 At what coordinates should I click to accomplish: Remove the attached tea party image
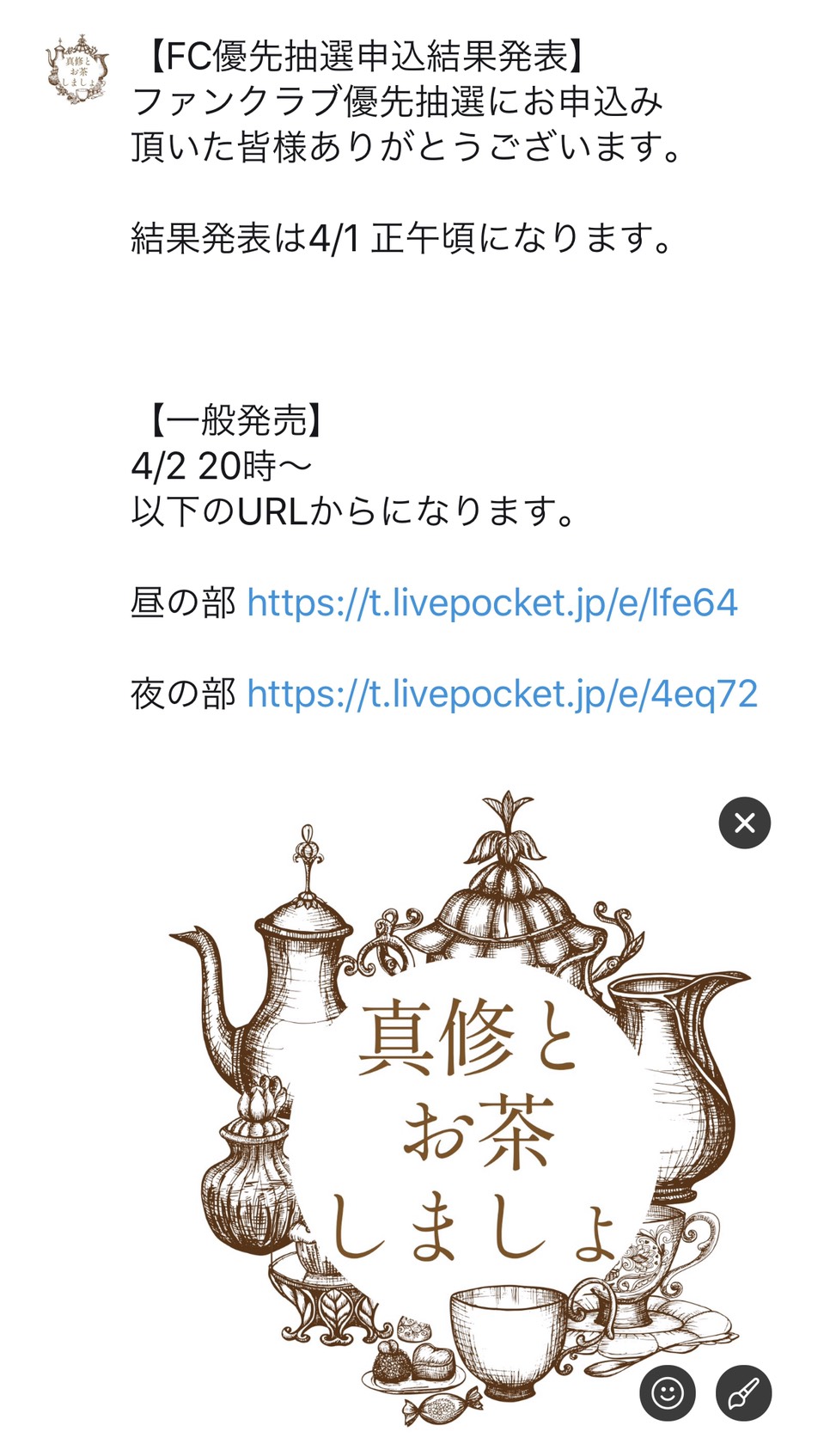click(x=744, y=823)
